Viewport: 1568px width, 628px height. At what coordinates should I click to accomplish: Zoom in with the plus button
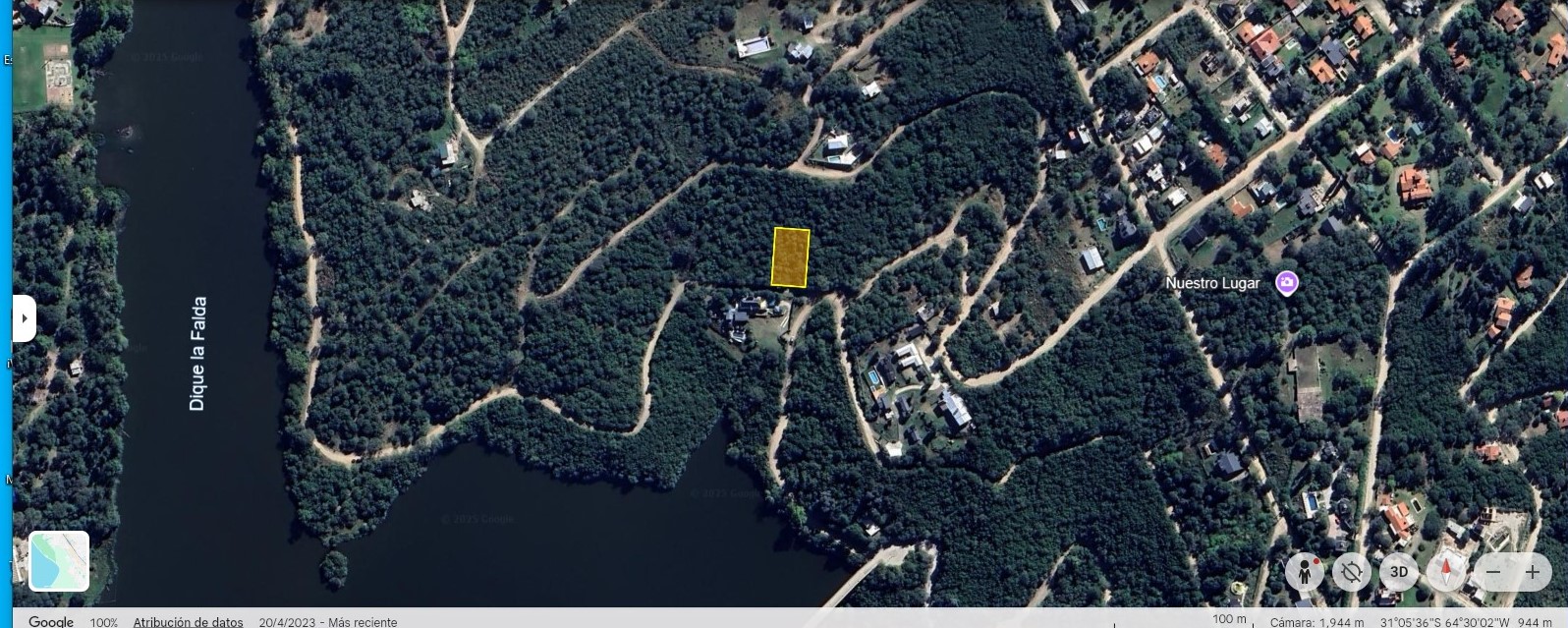click(1534, 572)
